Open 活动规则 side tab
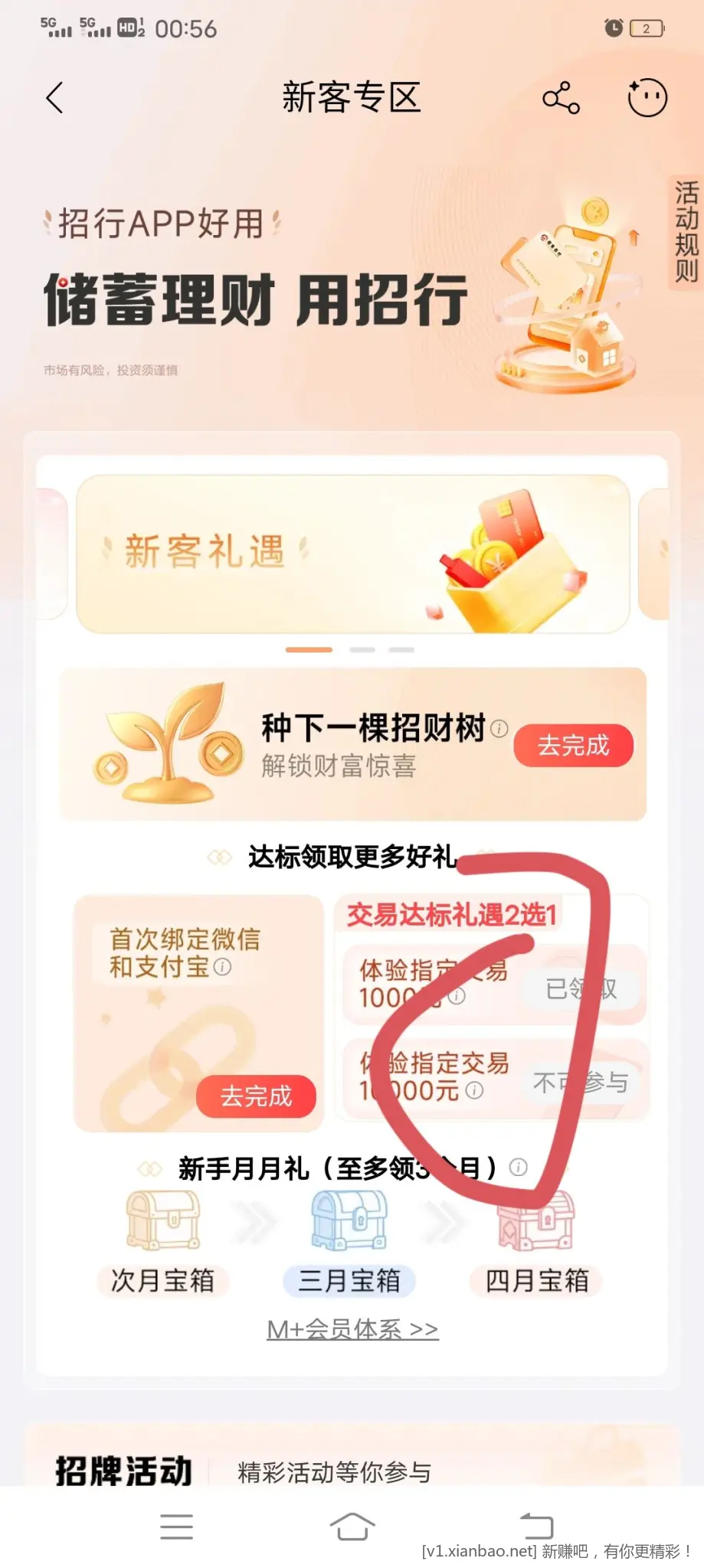704x1568 pixels. point(686,231)
